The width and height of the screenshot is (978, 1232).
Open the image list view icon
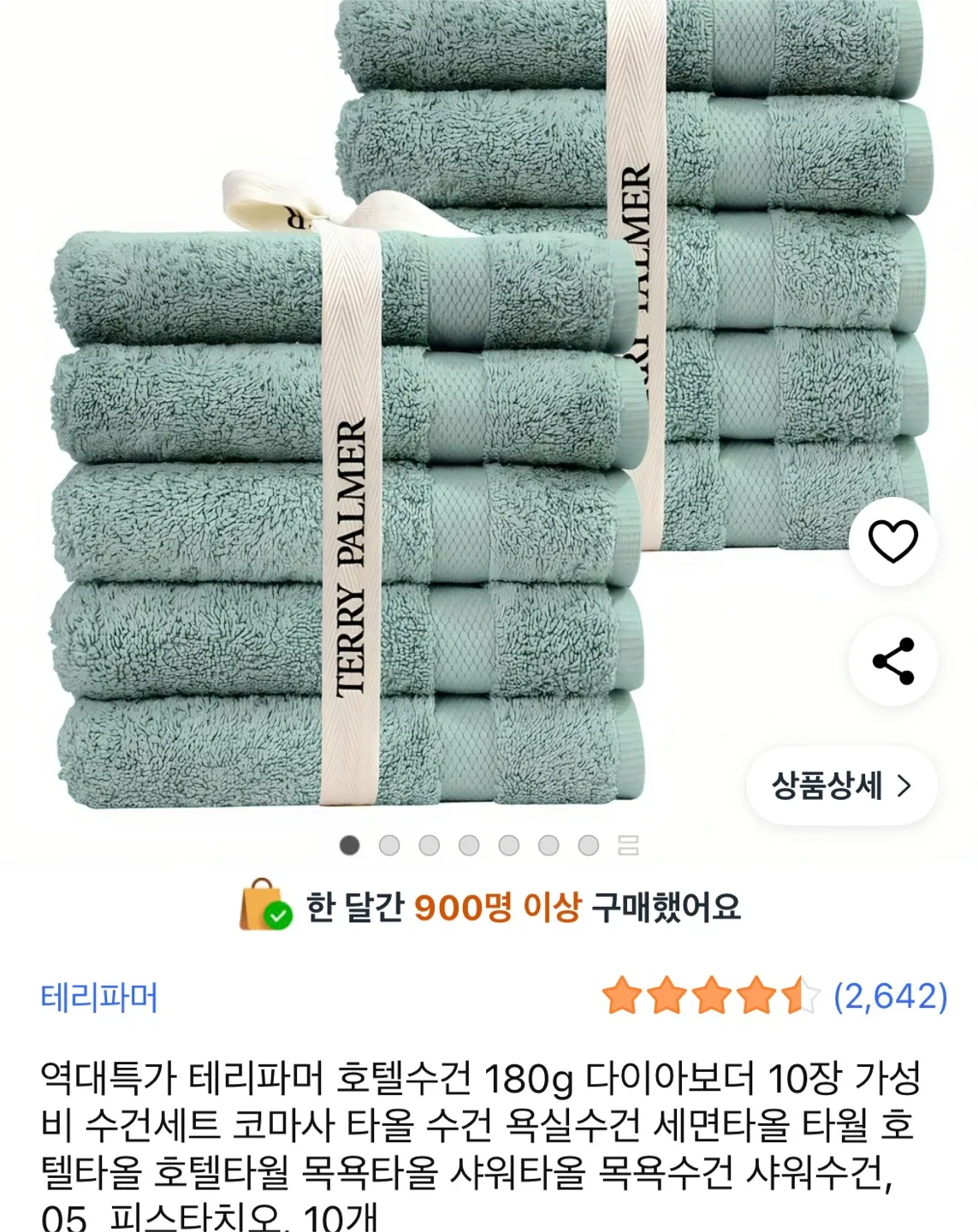pyautogui.click(x=628, y=845)
